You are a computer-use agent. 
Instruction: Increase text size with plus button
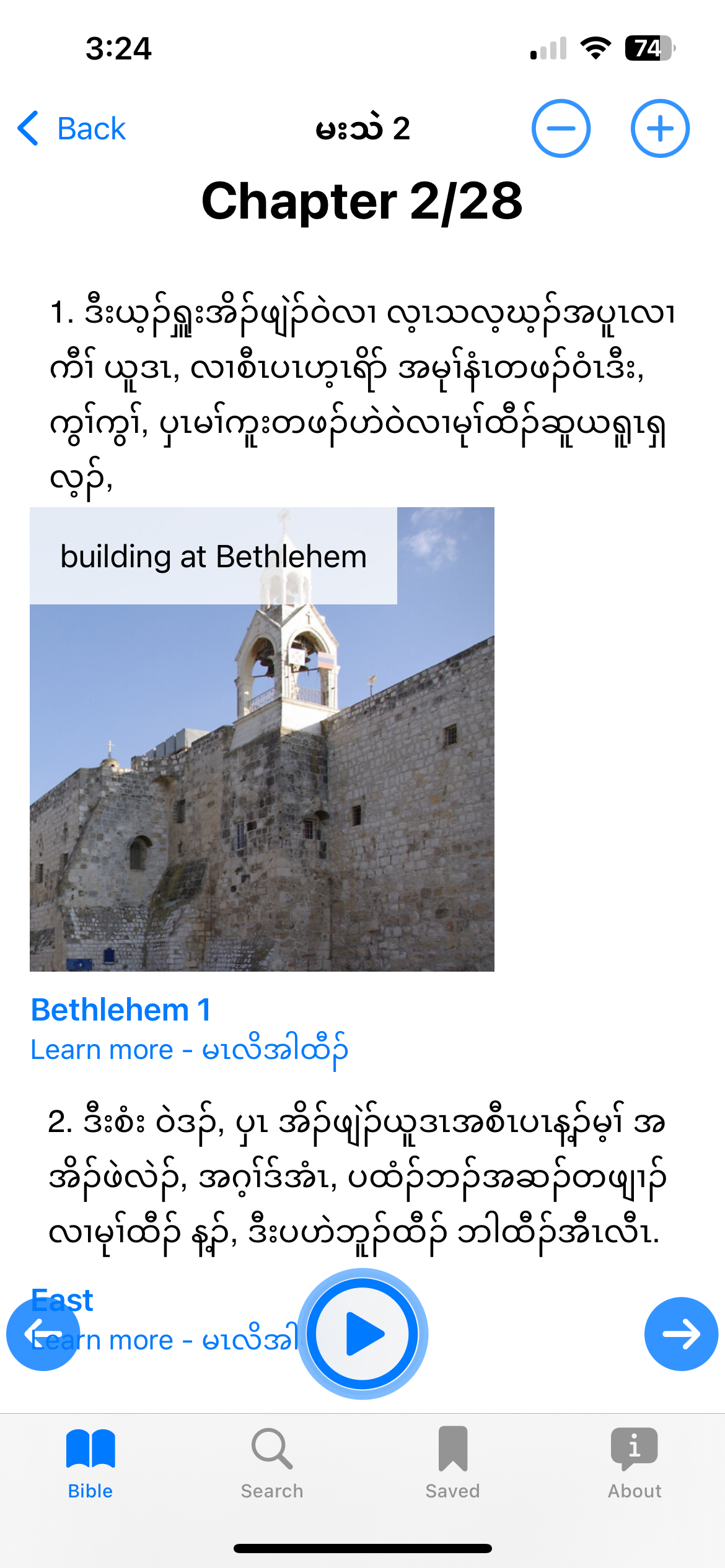[659, 128]
